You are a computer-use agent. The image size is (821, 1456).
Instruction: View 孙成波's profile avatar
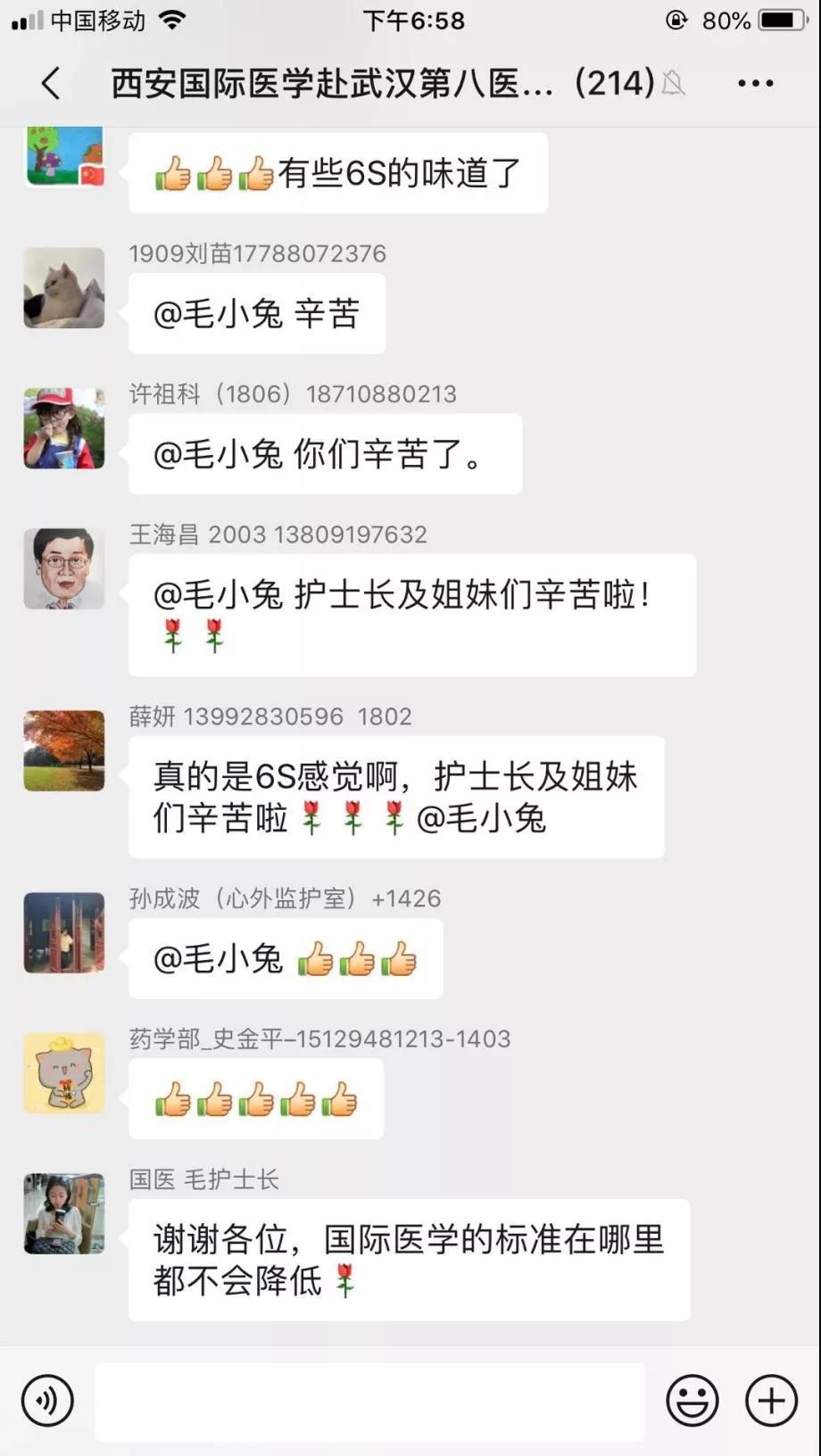[64, 932]
